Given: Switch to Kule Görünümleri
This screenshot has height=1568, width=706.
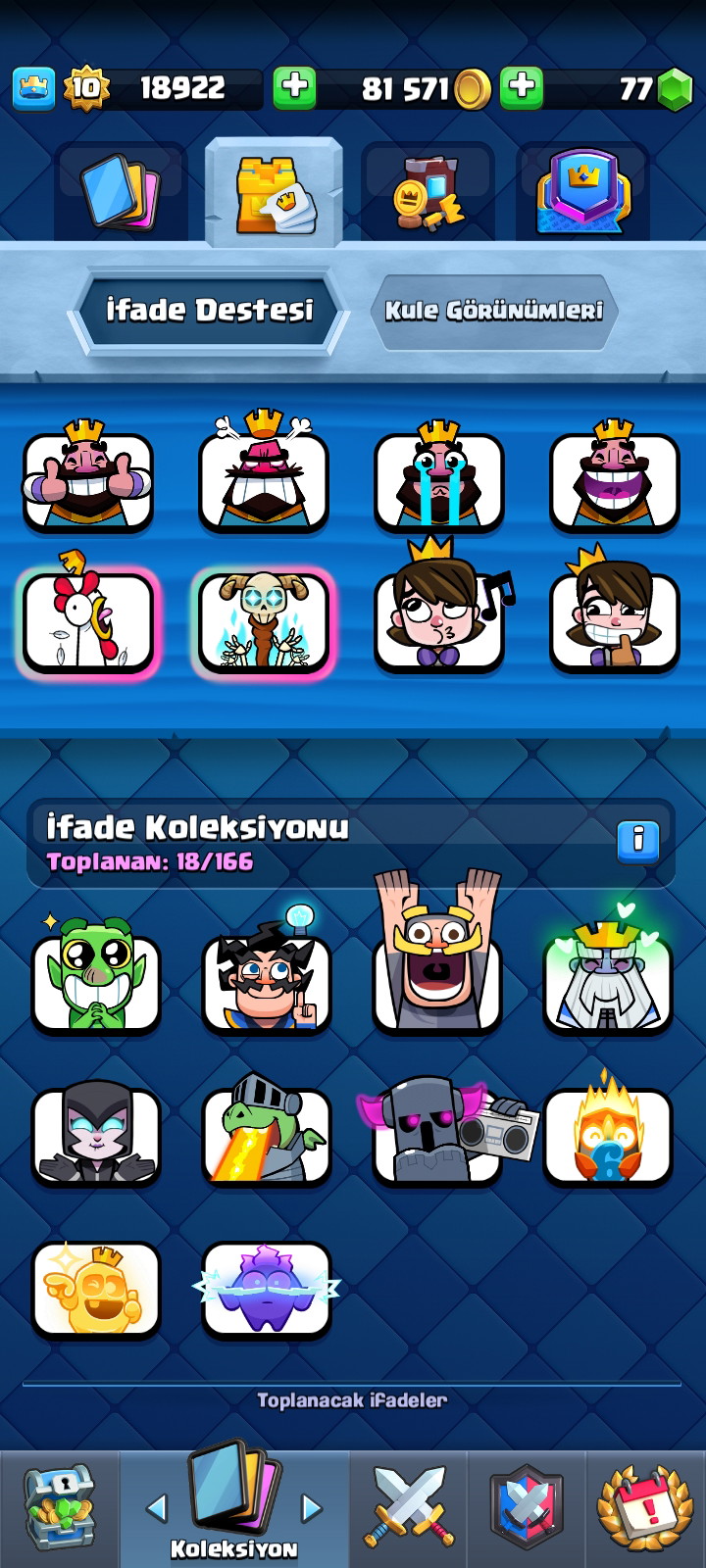Looking at the screenshot, I should tap(493, 311).
